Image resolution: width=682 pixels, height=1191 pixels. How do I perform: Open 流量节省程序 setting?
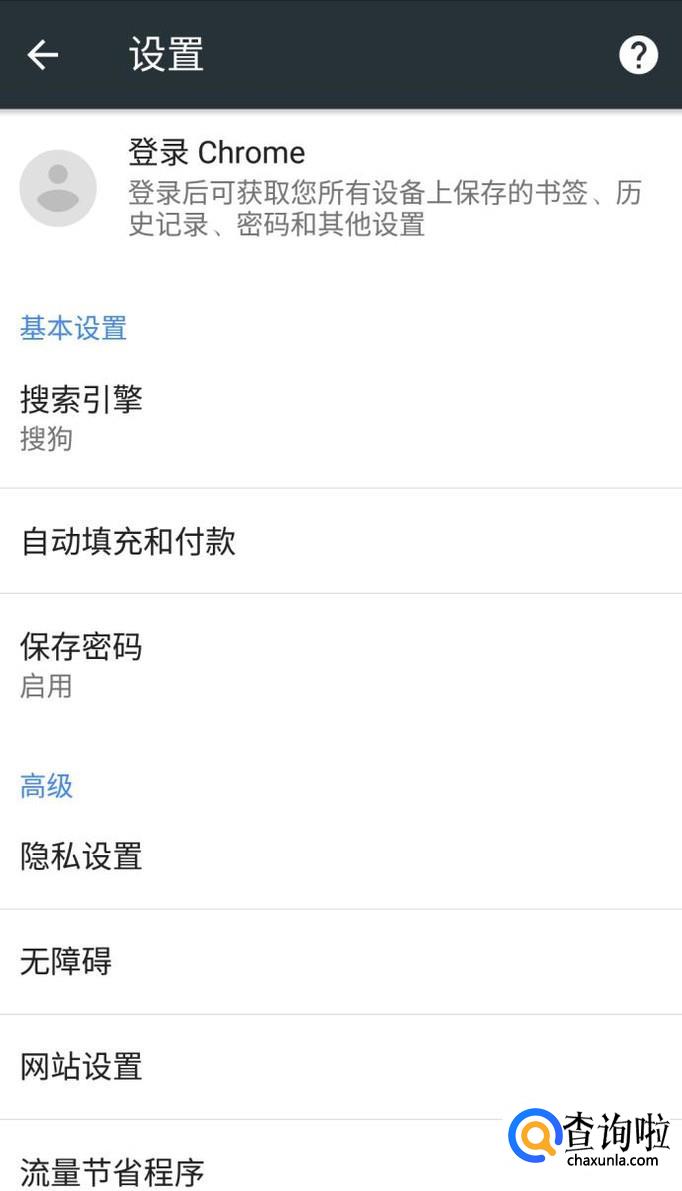250,1170
